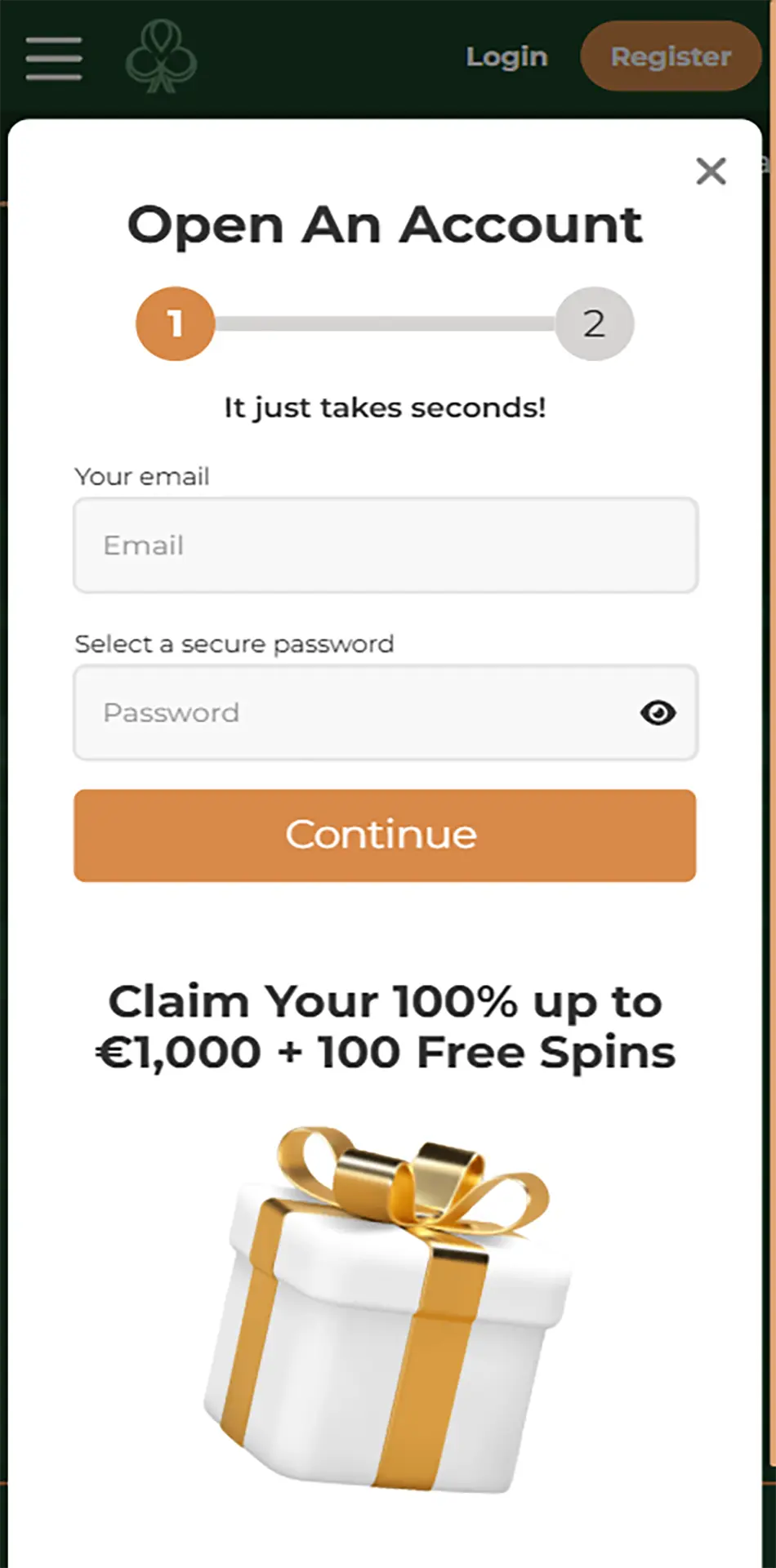
Task: Close the Open An Account dialog
Action: (711, 171)
